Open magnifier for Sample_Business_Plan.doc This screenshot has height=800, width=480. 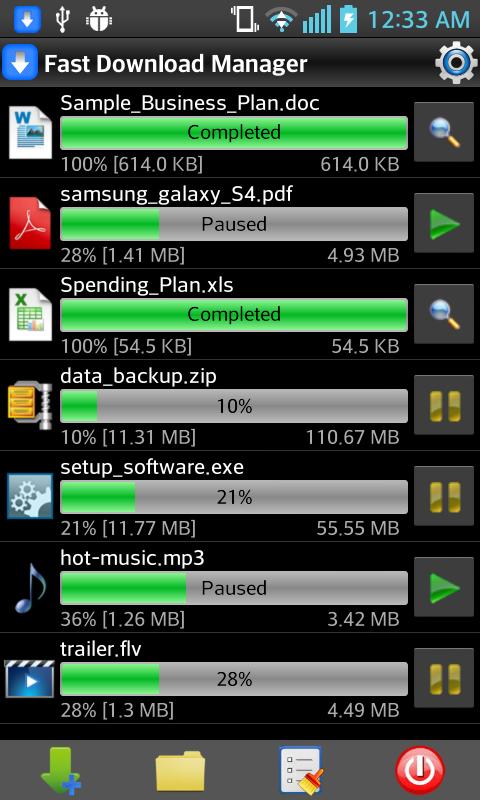coord(444,132)
